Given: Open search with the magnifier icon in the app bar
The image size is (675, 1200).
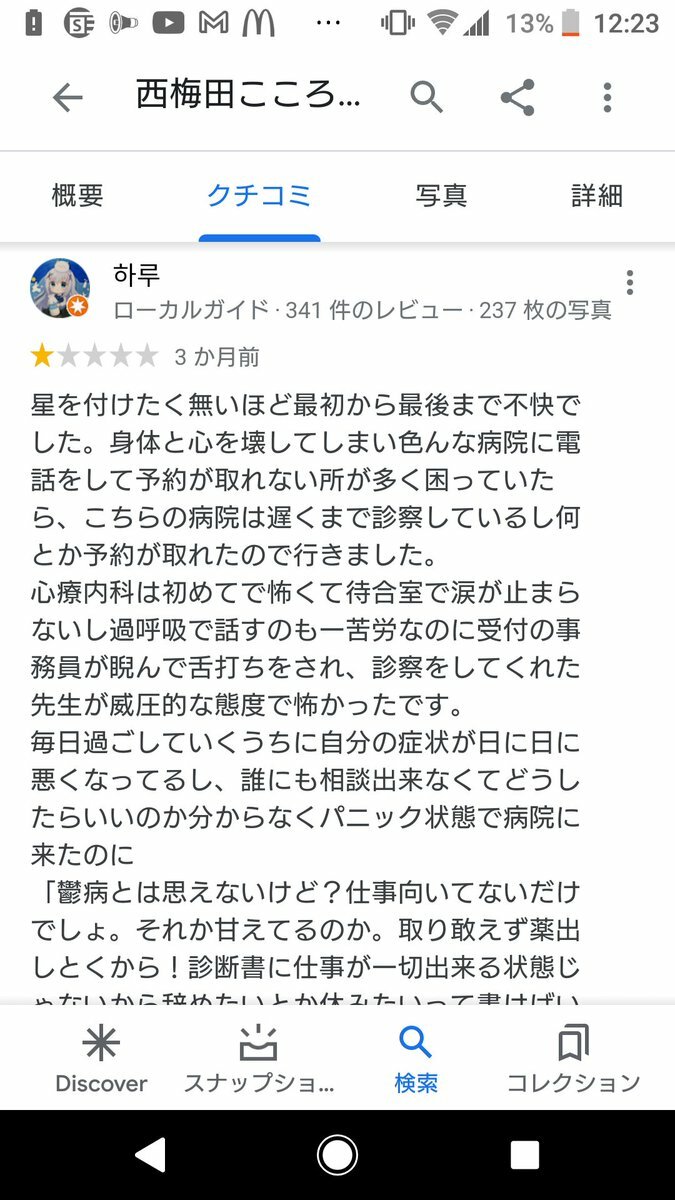Looking at the screenshot, I should 426,97.
